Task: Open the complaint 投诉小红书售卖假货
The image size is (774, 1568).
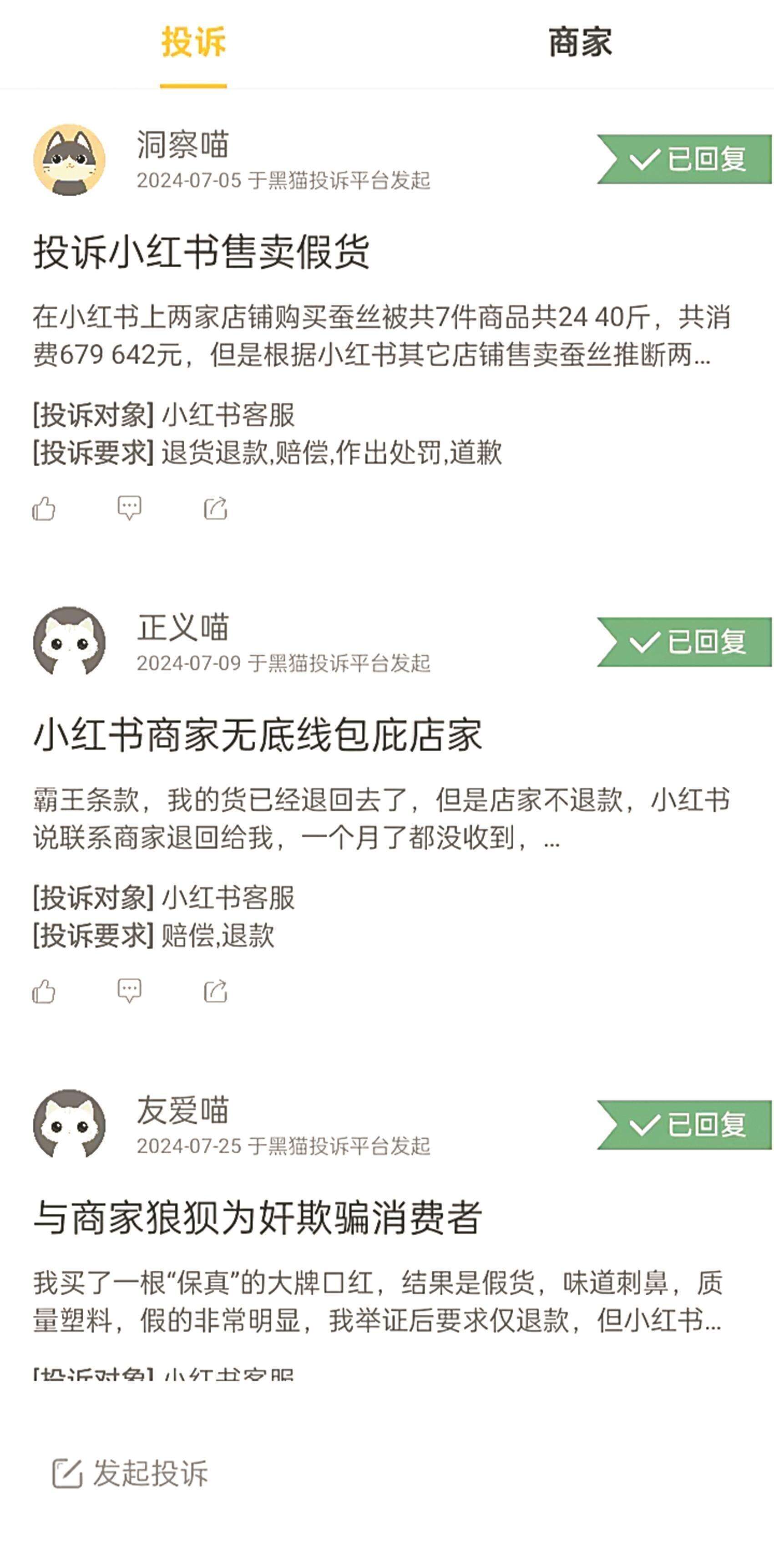Action: tap(202, 251)
